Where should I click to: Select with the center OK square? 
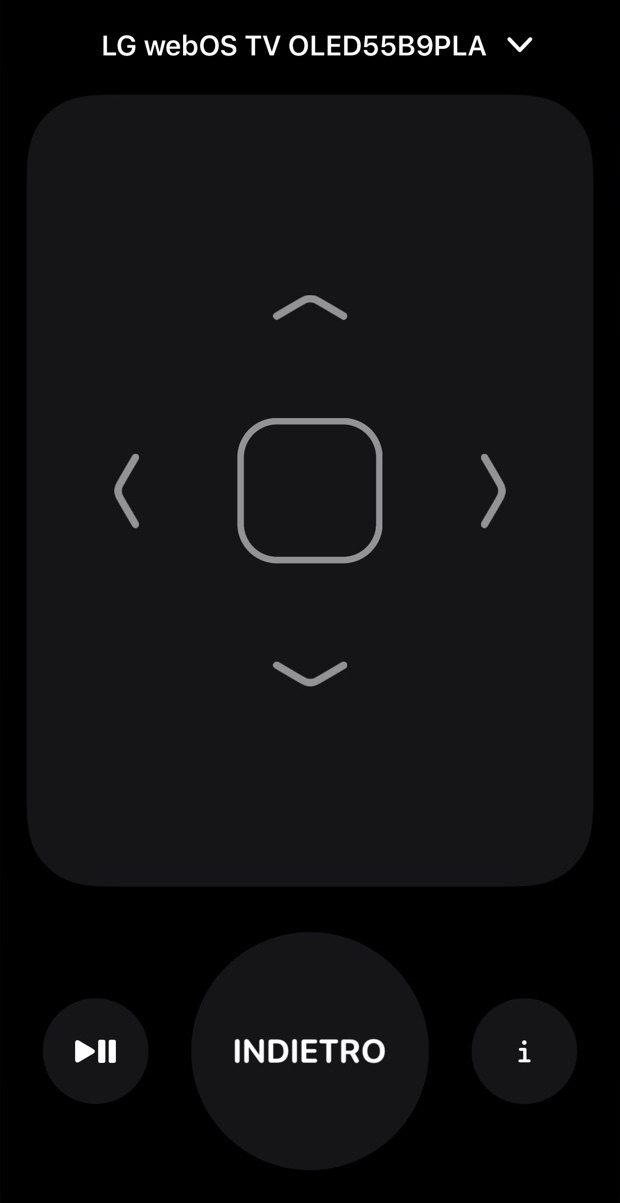310,491
